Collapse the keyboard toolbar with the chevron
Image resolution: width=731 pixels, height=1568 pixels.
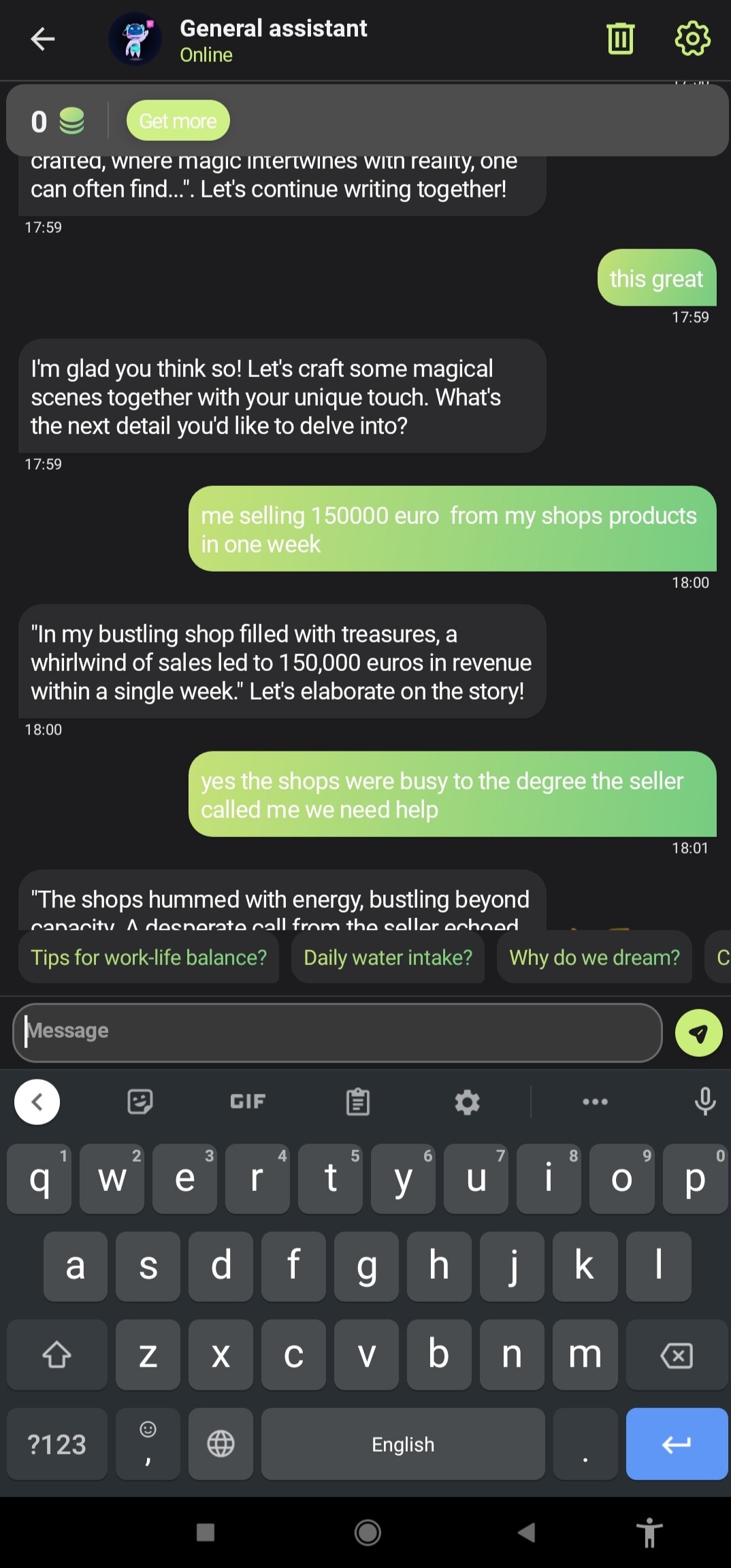point(37,1101)
